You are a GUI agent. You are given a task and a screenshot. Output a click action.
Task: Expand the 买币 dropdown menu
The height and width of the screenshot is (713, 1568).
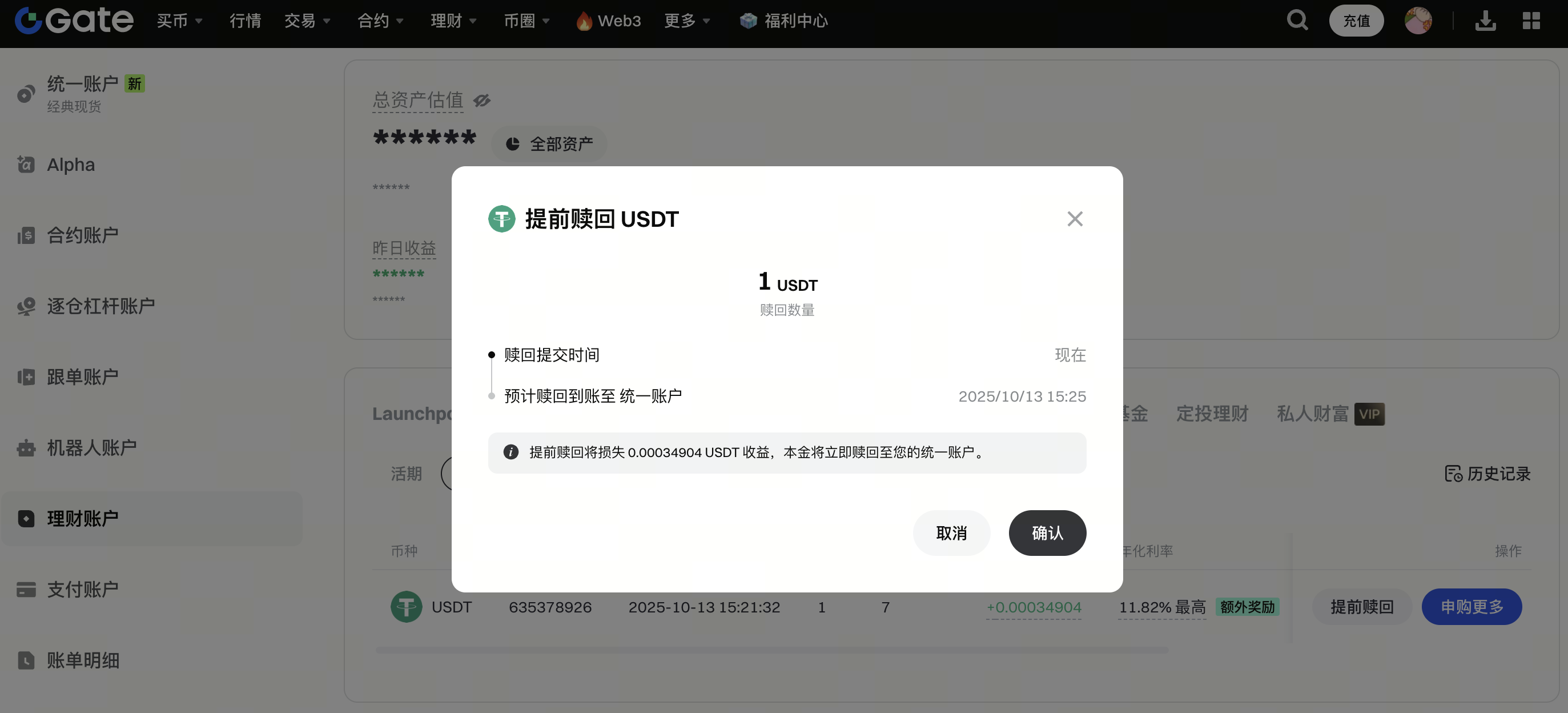click(x=179, y=21)
